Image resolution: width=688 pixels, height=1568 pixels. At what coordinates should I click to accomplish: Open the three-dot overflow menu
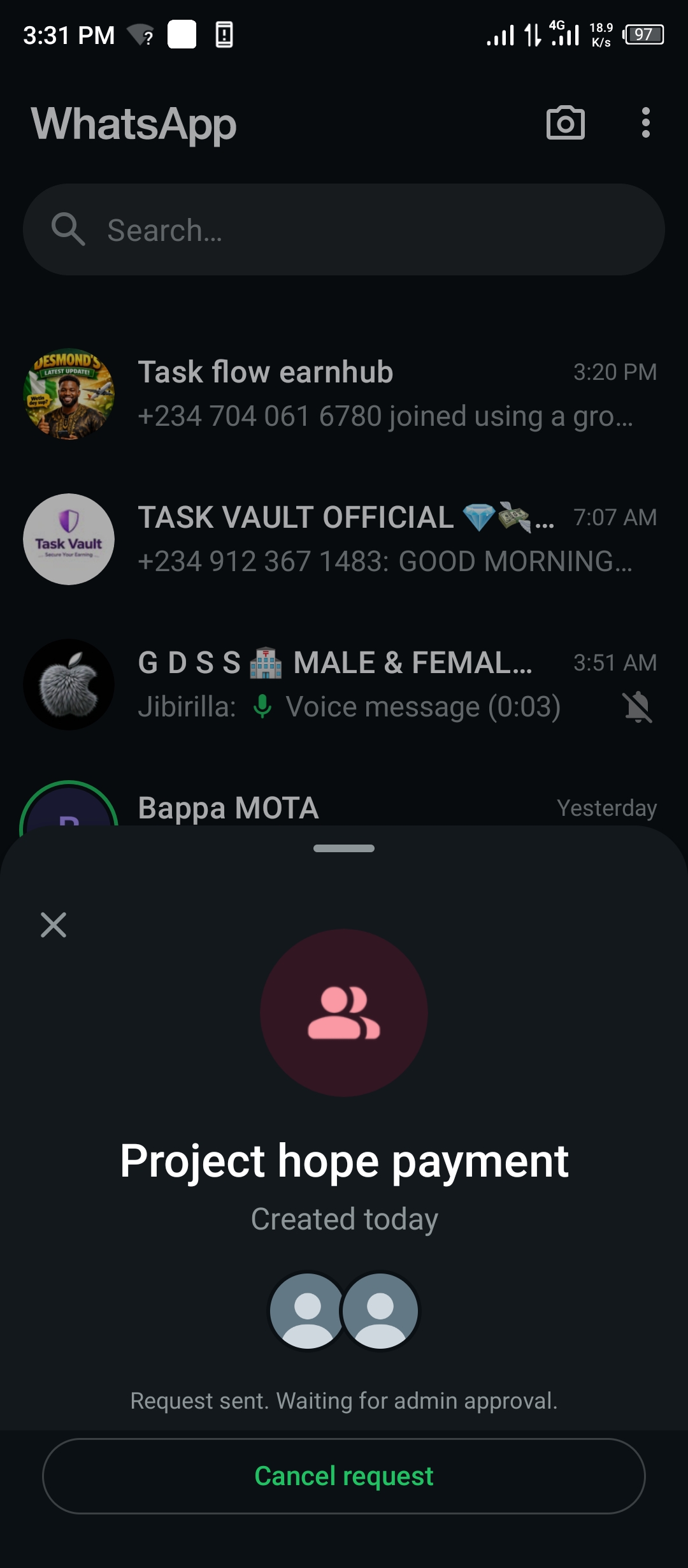[x=645, y=122]
